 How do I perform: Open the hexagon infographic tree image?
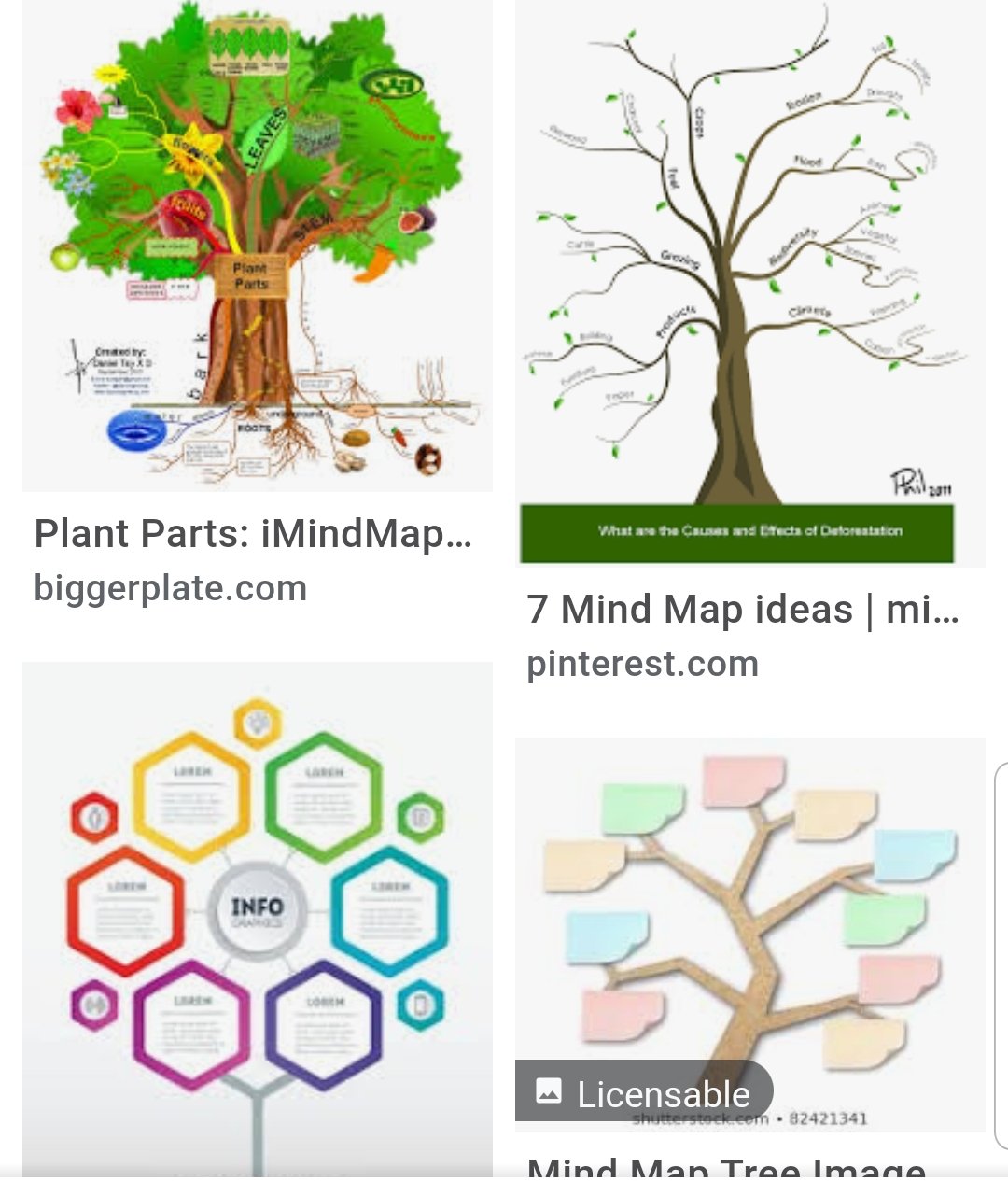(x=257, y=915)
